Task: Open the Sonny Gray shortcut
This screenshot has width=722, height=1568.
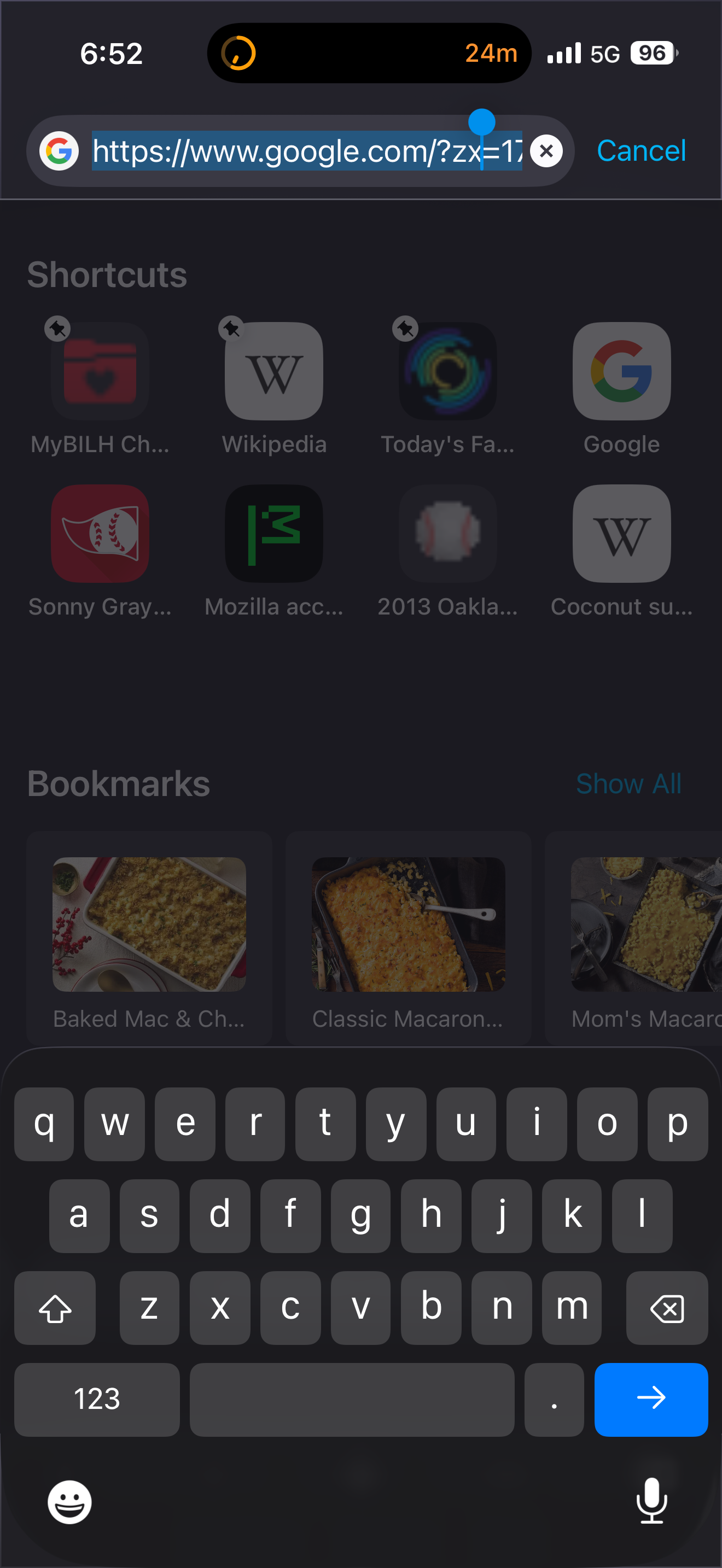Action: point(101,534)
